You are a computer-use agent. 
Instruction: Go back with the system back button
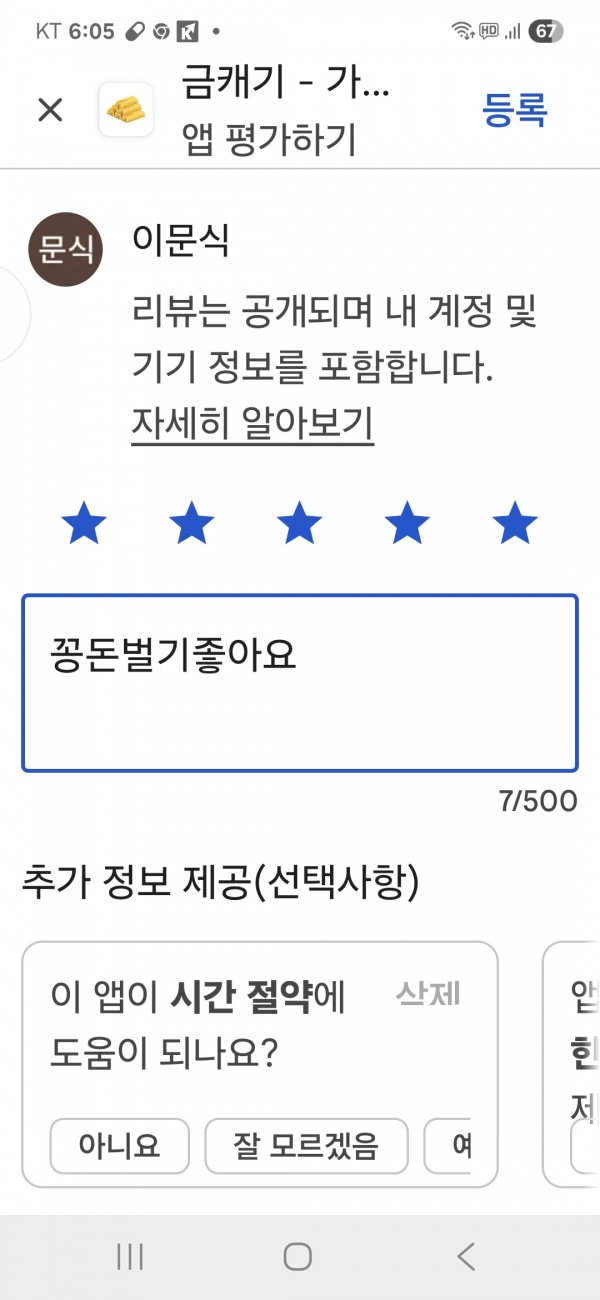(466, 1257)
